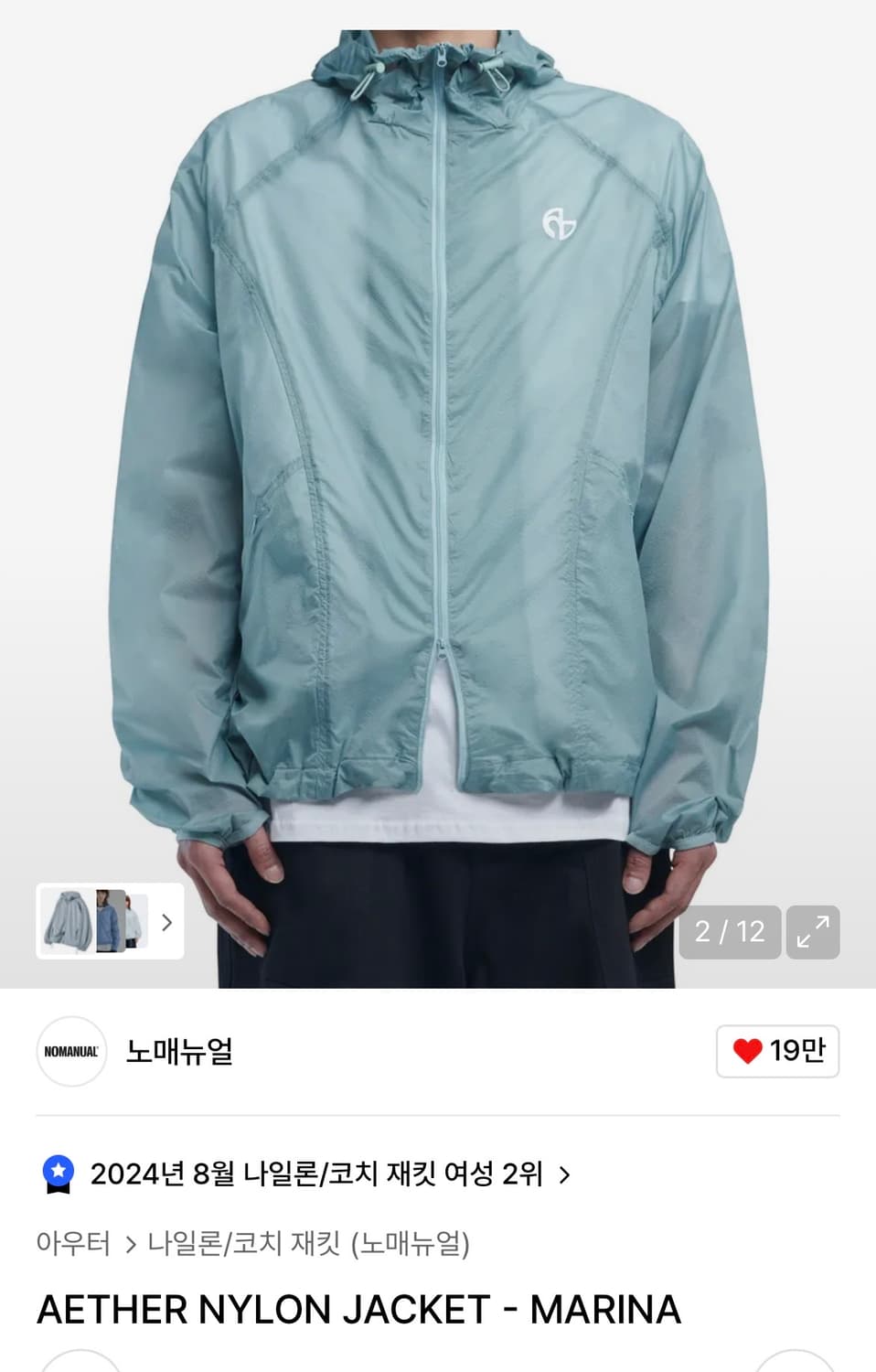876x1372 pixels.
Task: Tap the red heart icon to like
Action: [750, 1052]
